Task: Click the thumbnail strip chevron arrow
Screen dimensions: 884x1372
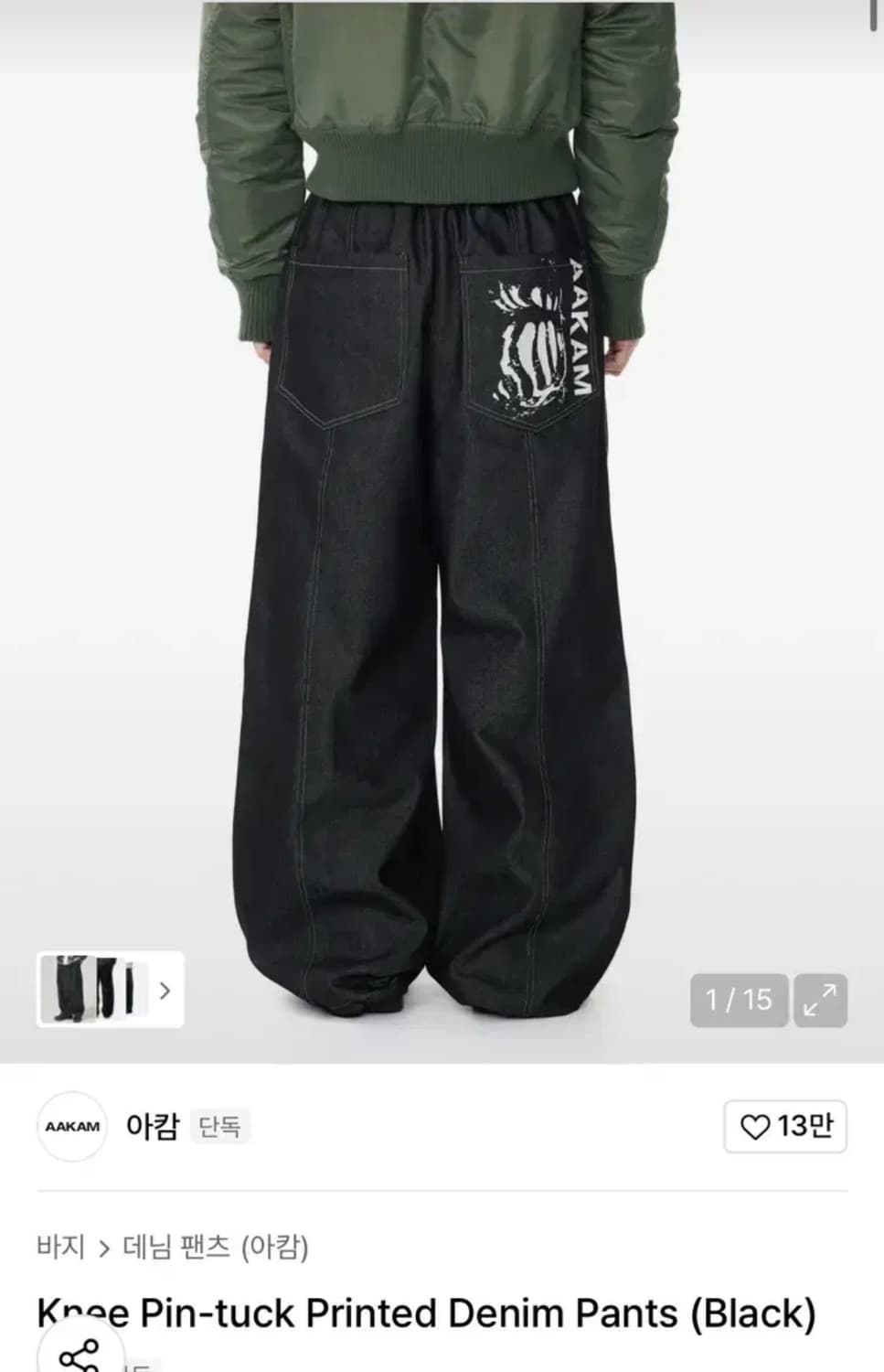Action: coord(163,990)
